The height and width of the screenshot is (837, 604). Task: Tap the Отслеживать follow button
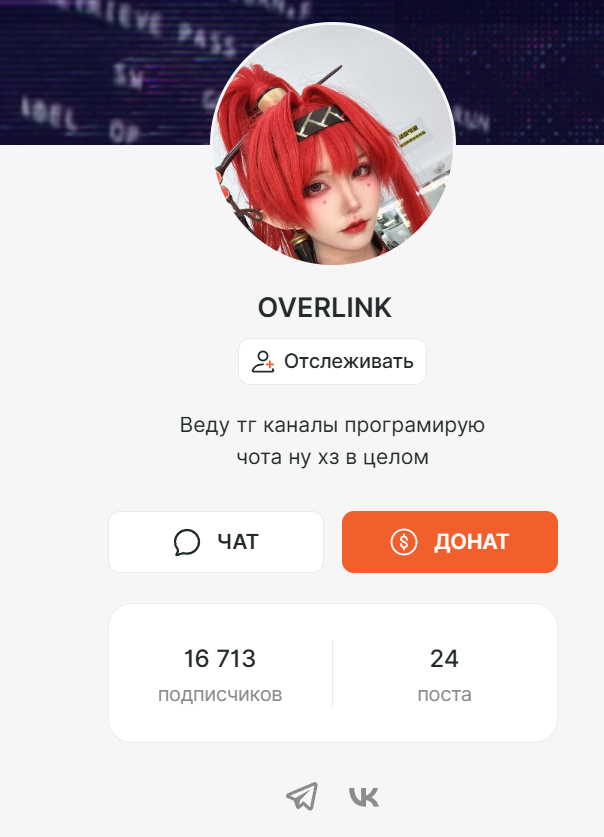332,361
